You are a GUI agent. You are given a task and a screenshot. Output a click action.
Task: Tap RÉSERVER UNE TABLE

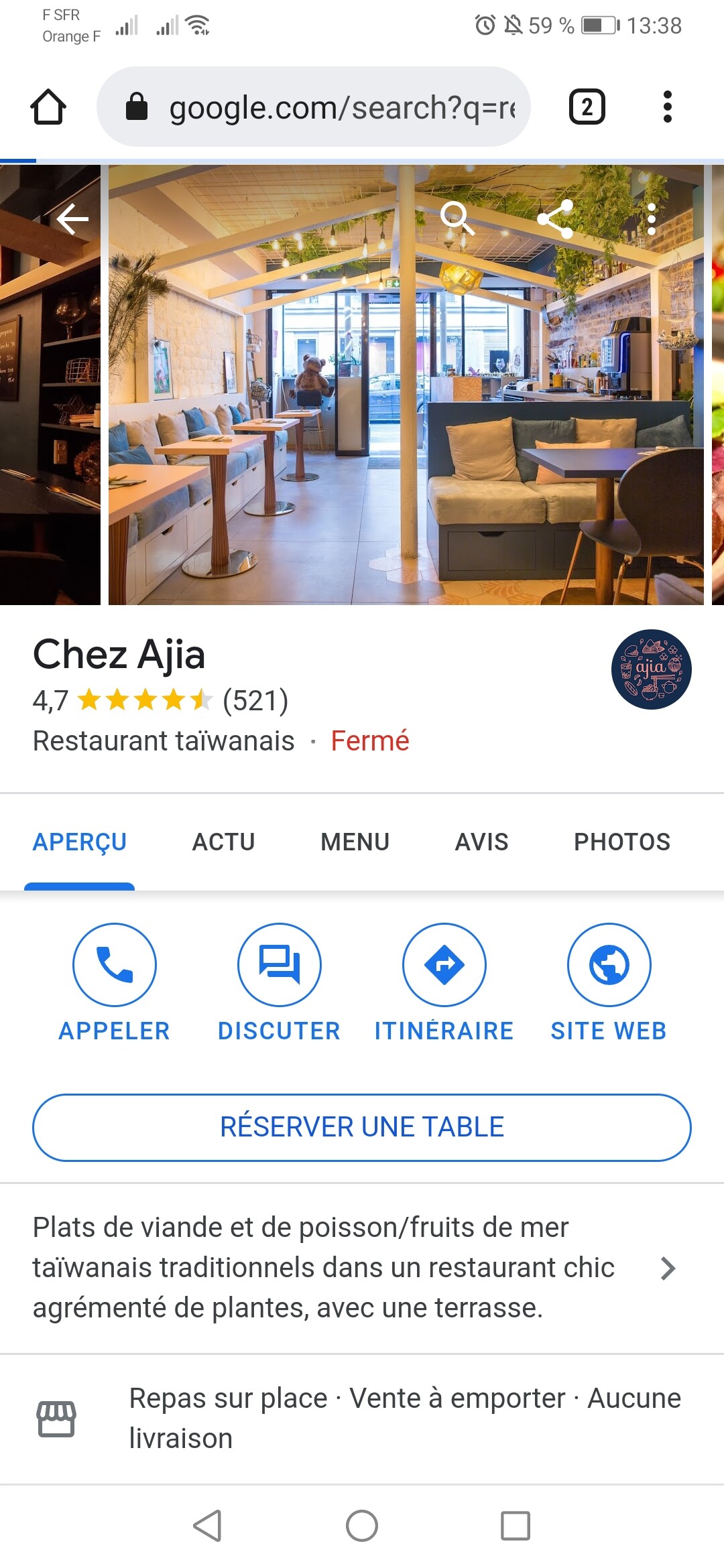point(362,1127)
